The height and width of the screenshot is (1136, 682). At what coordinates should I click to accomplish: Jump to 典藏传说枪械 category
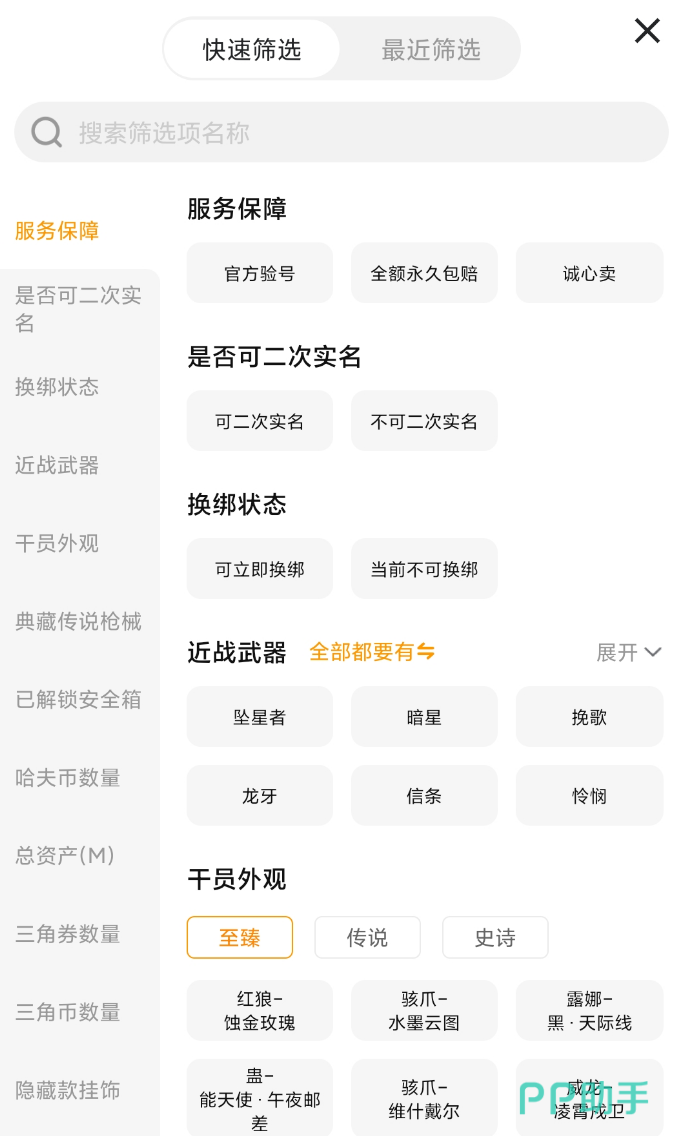(x=80, y=621)
